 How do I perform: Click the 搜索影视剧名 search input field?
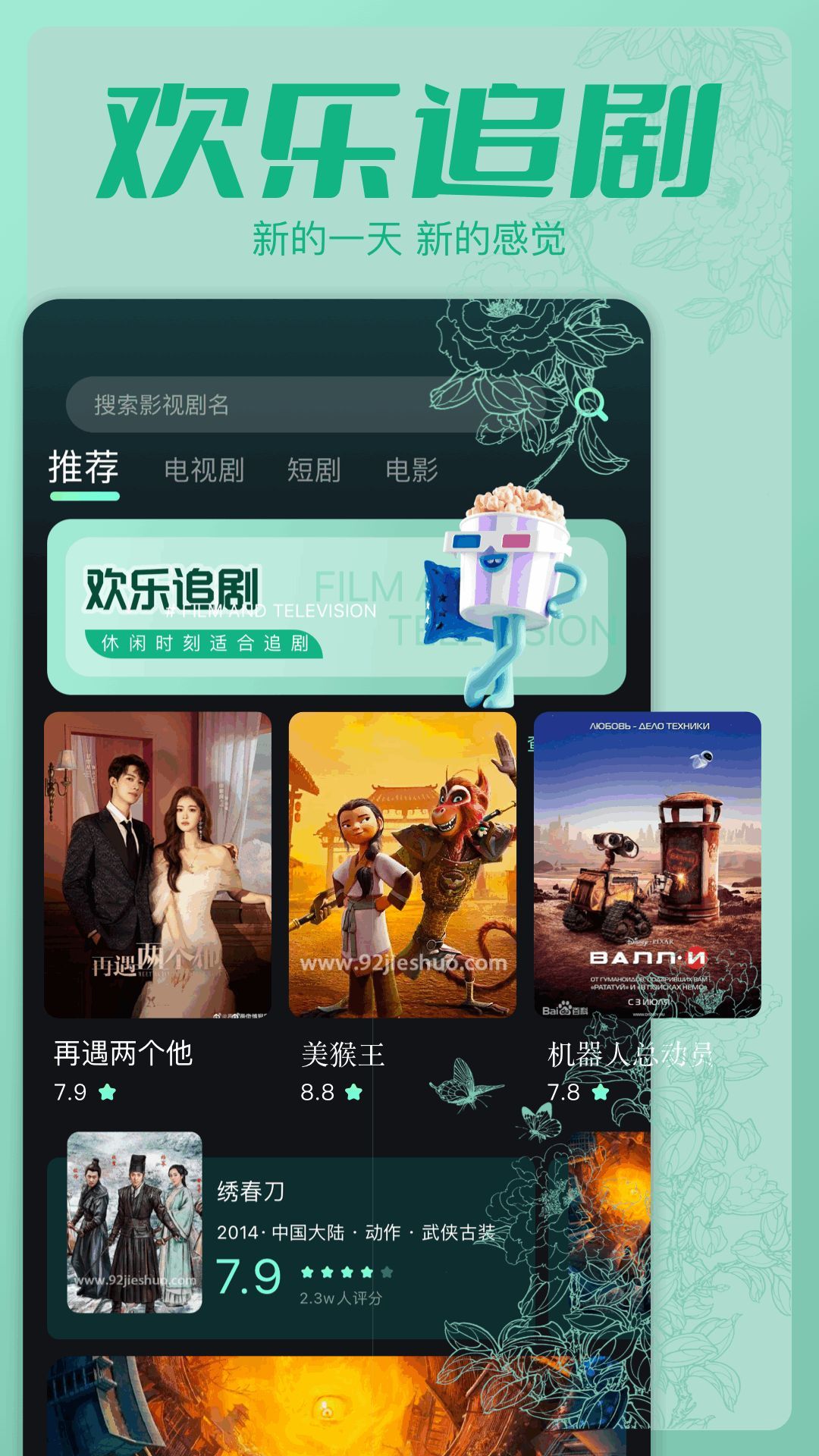tap(265, 406)
